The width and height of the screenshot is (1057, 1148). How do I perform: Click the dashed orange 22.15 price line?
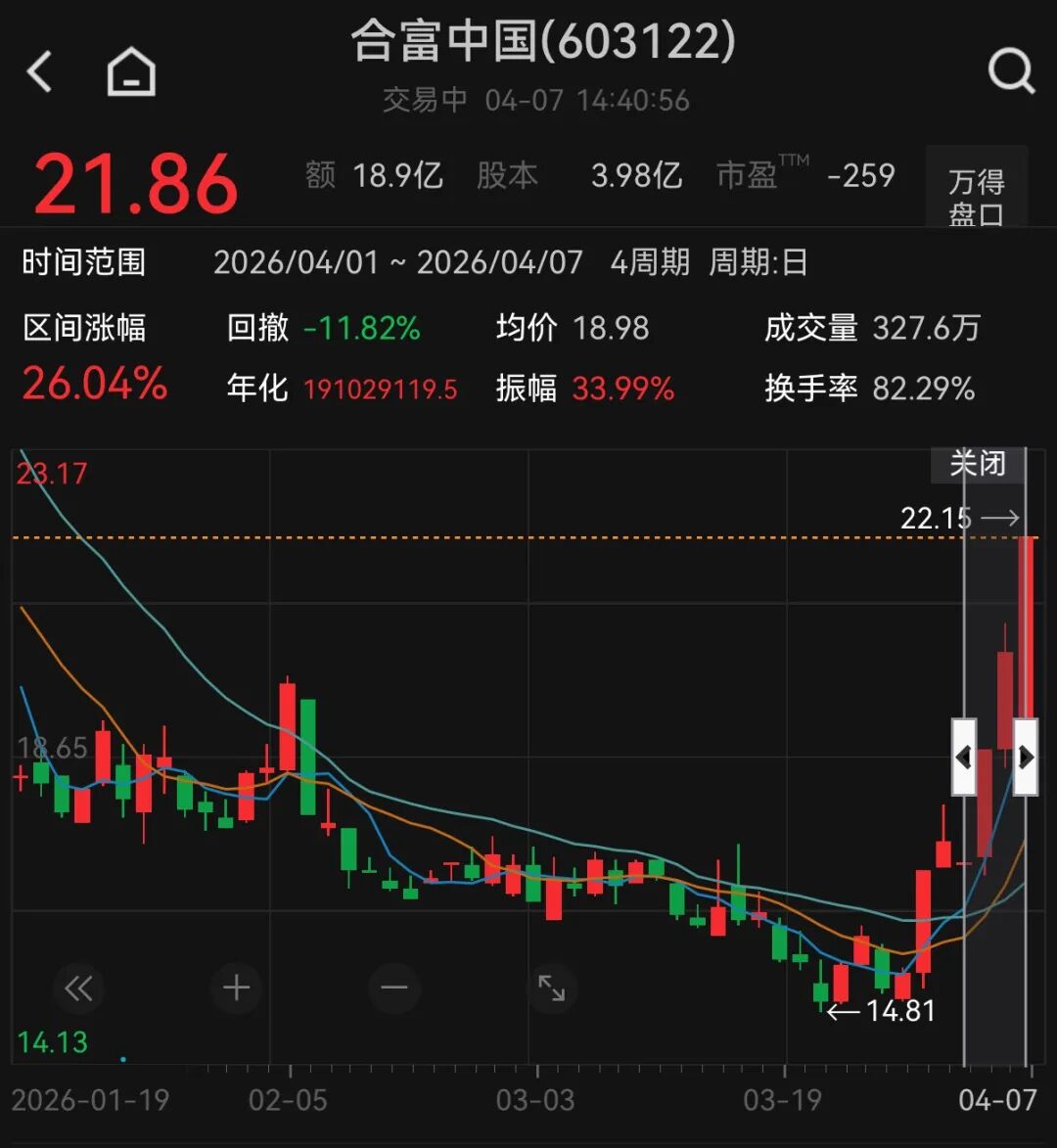489,536
